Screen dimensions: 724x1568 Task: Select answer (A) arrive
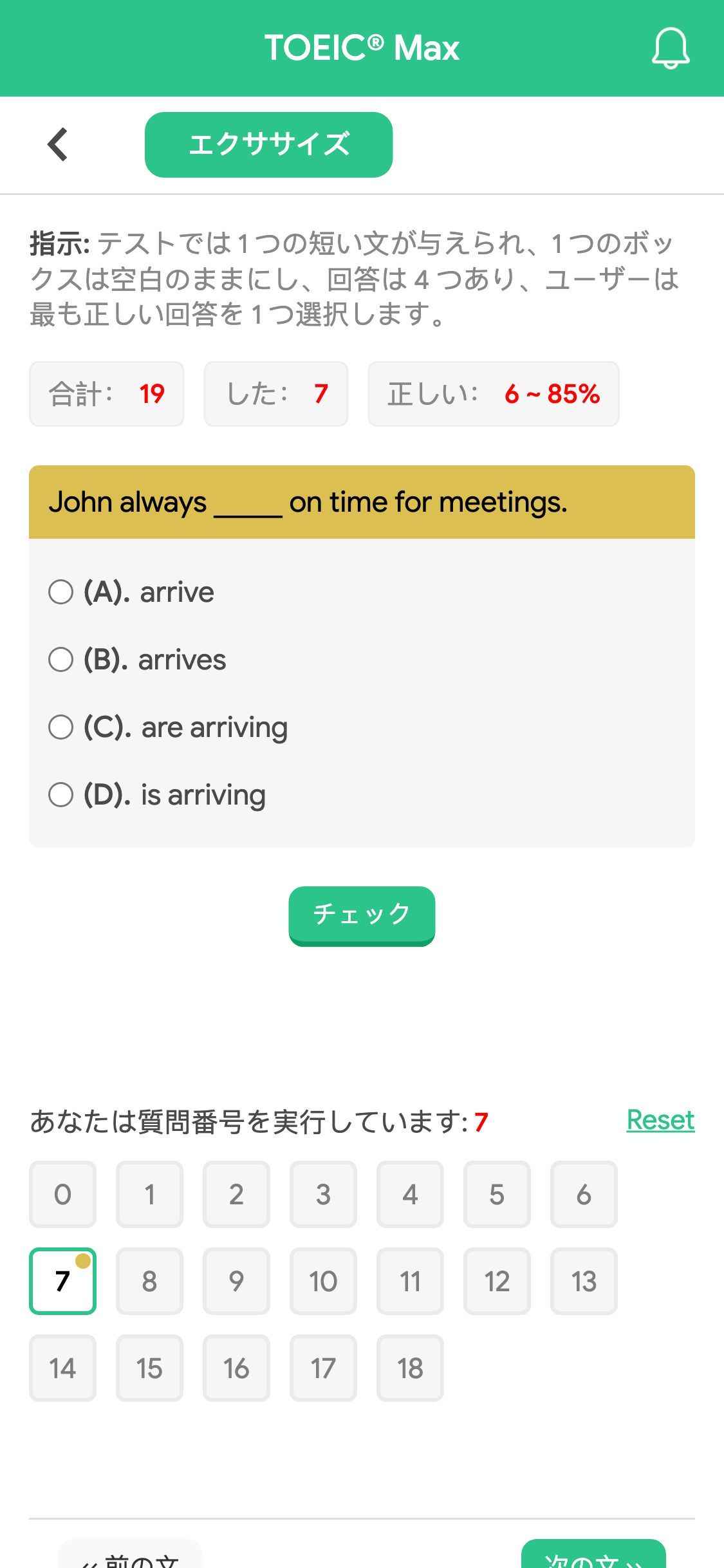tap(131, 592)
